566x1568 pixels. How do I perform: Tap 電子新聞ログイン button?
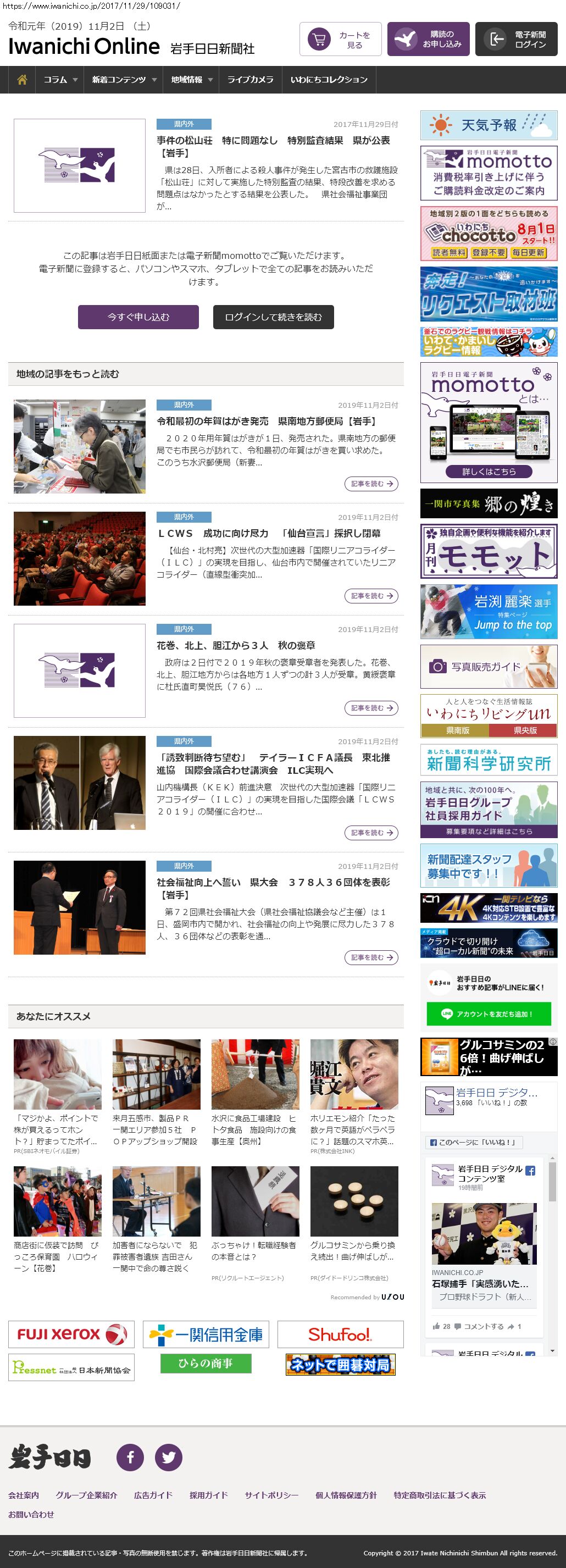(516, 40)
